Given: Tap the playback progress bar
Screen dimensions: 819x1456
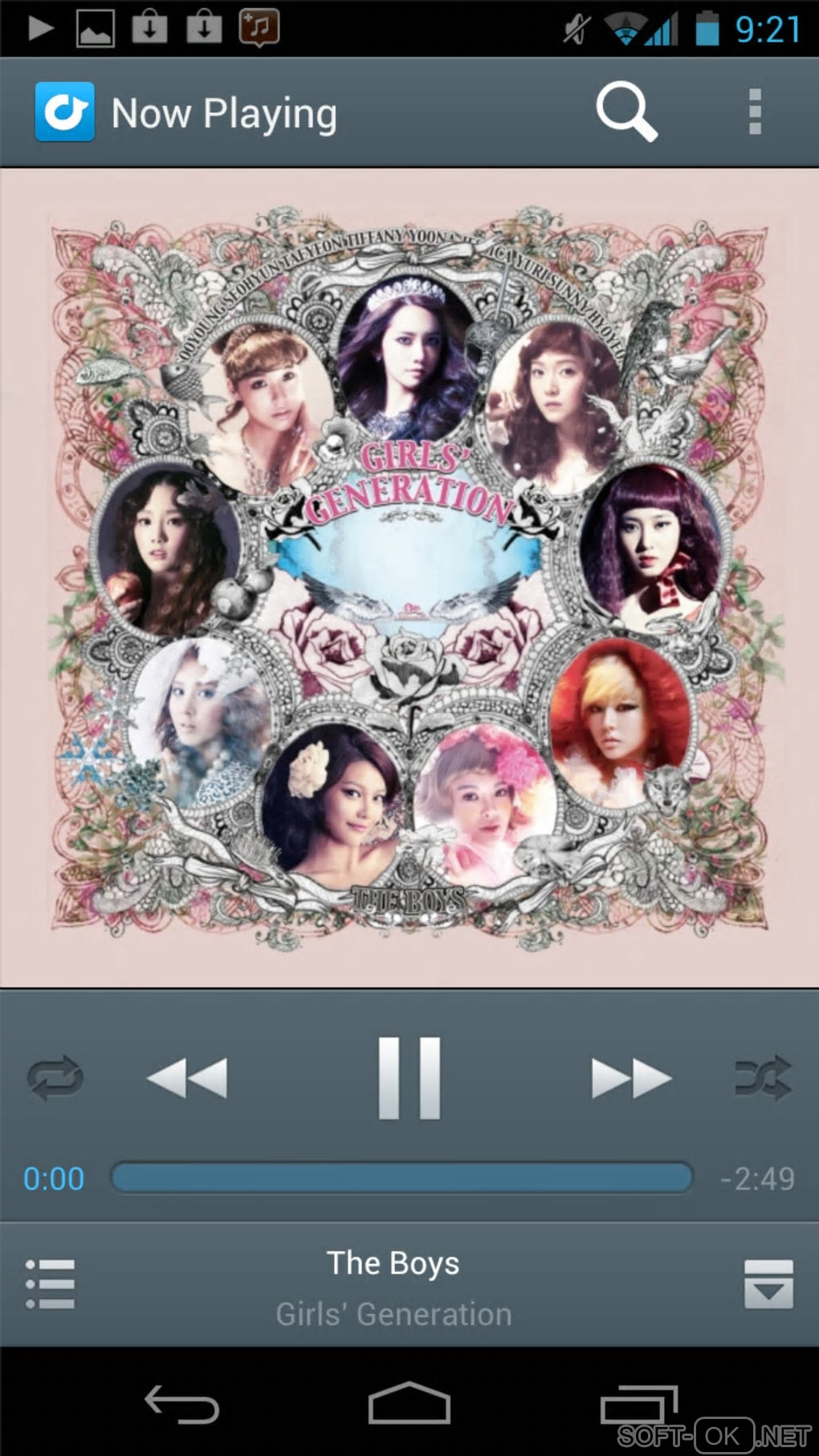Looking at the screenshot, I should 401,1178.
